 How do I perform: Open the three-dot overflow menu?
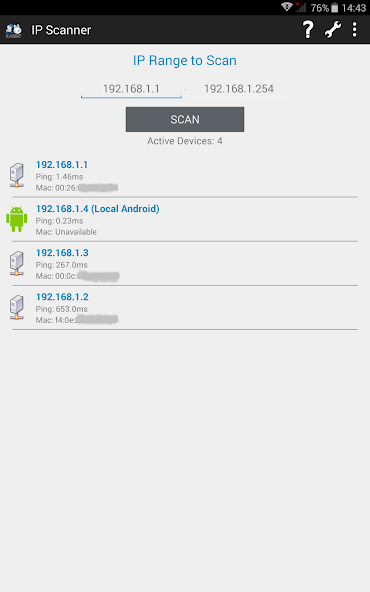coord(355,29)
